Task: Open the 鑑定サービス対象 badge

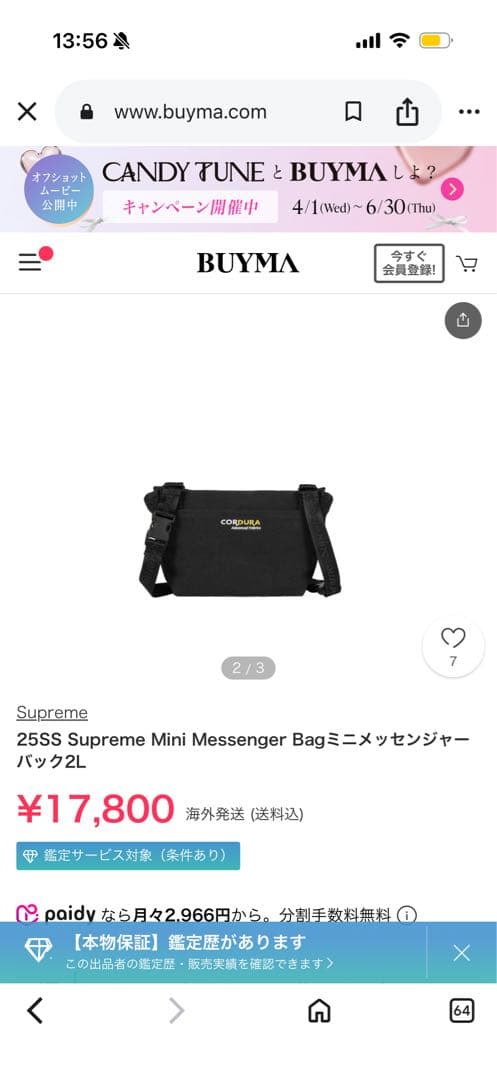Action: [x=128, y=855]
